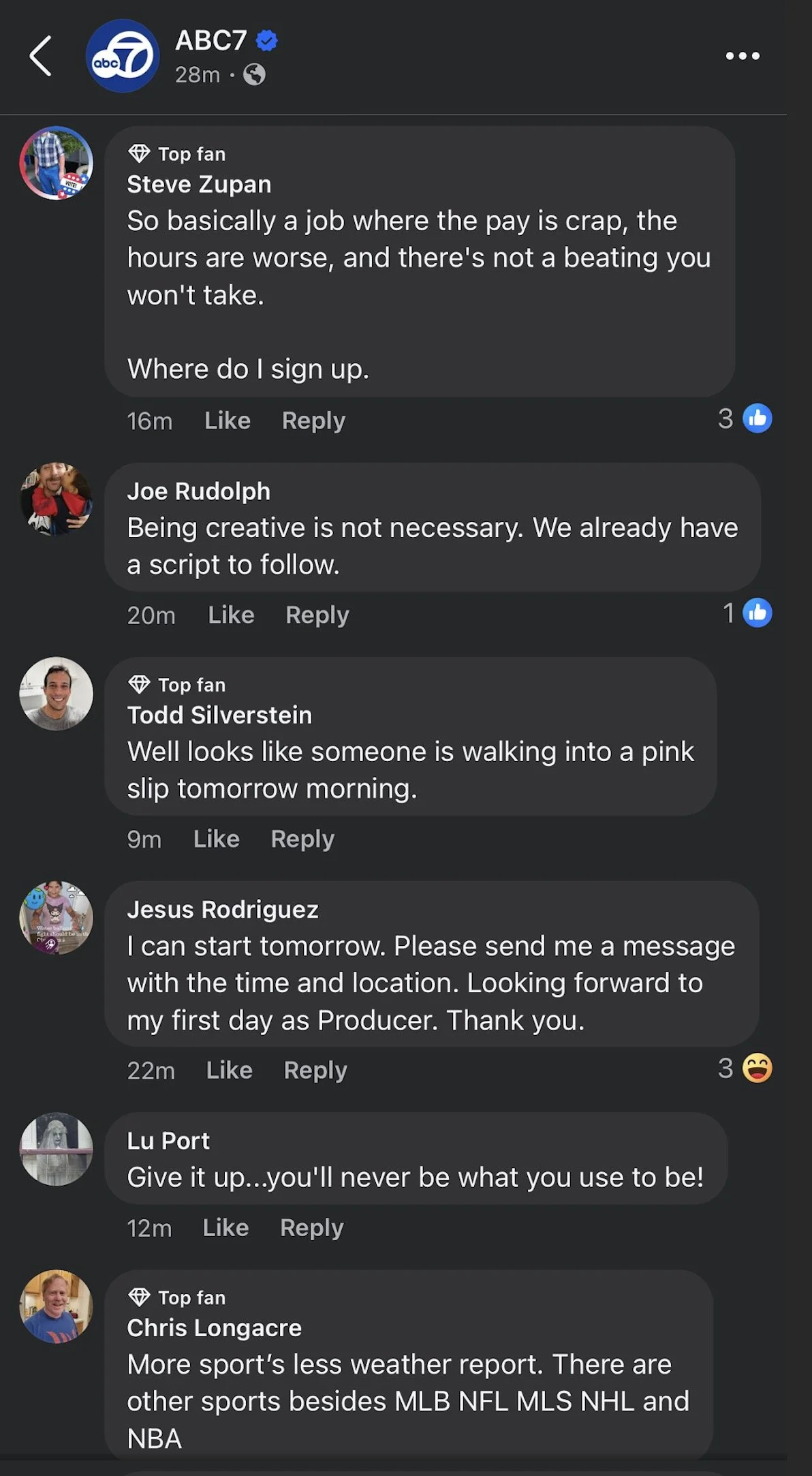
Task: Open Joe Rudolph's profile via his name
Action: [198, 491]
